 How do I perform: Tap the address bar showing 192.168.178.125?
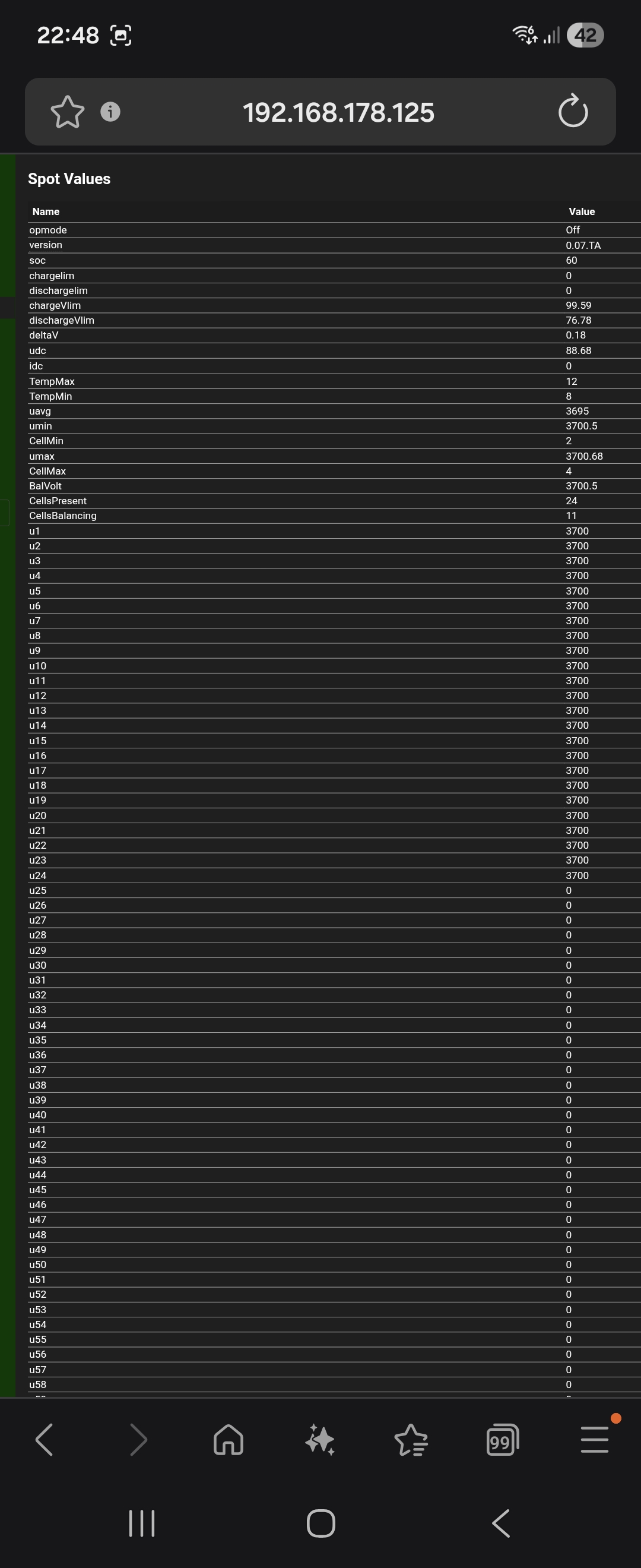pyautogui.click(x=338, y=112)
